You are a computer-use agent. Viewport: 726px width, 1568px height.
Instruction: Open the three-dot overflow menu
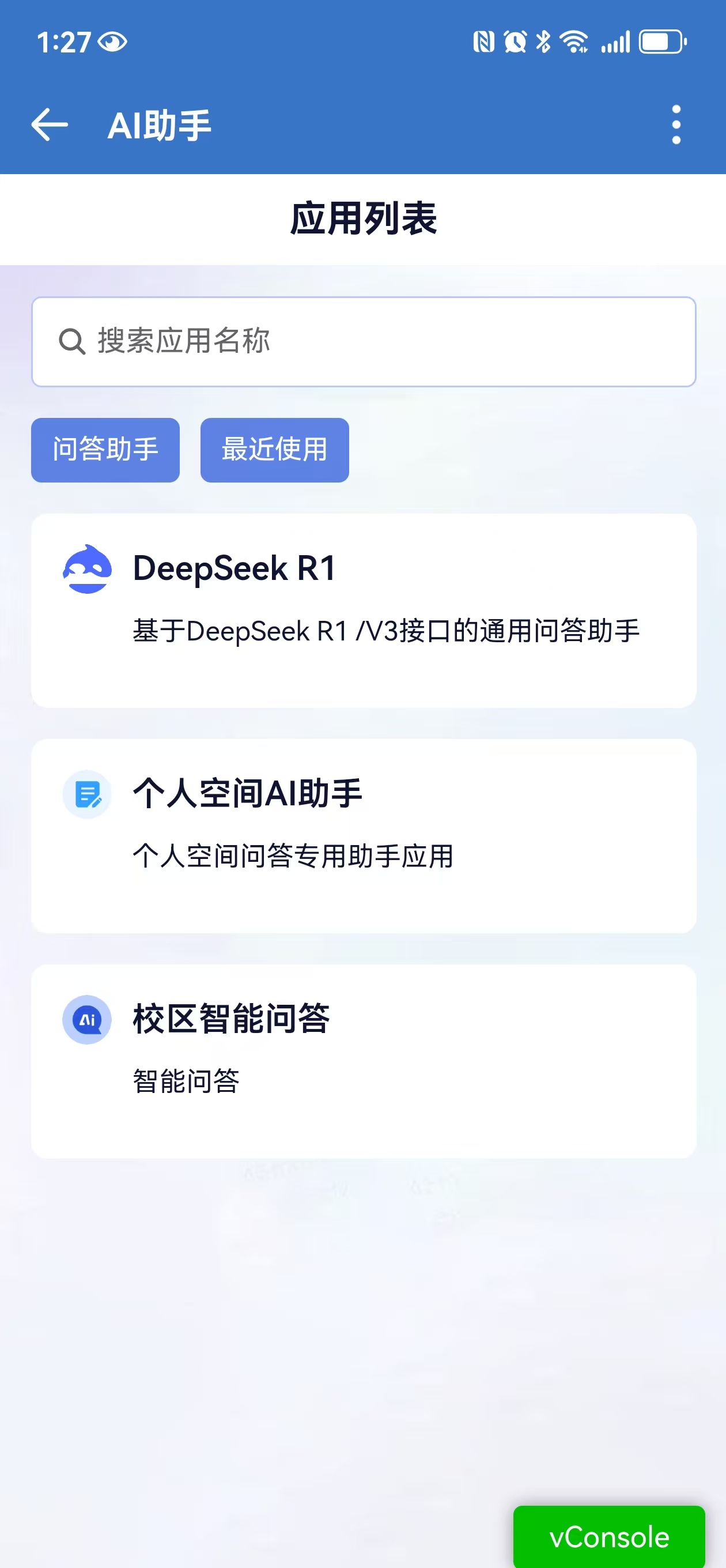pos(675,125)
